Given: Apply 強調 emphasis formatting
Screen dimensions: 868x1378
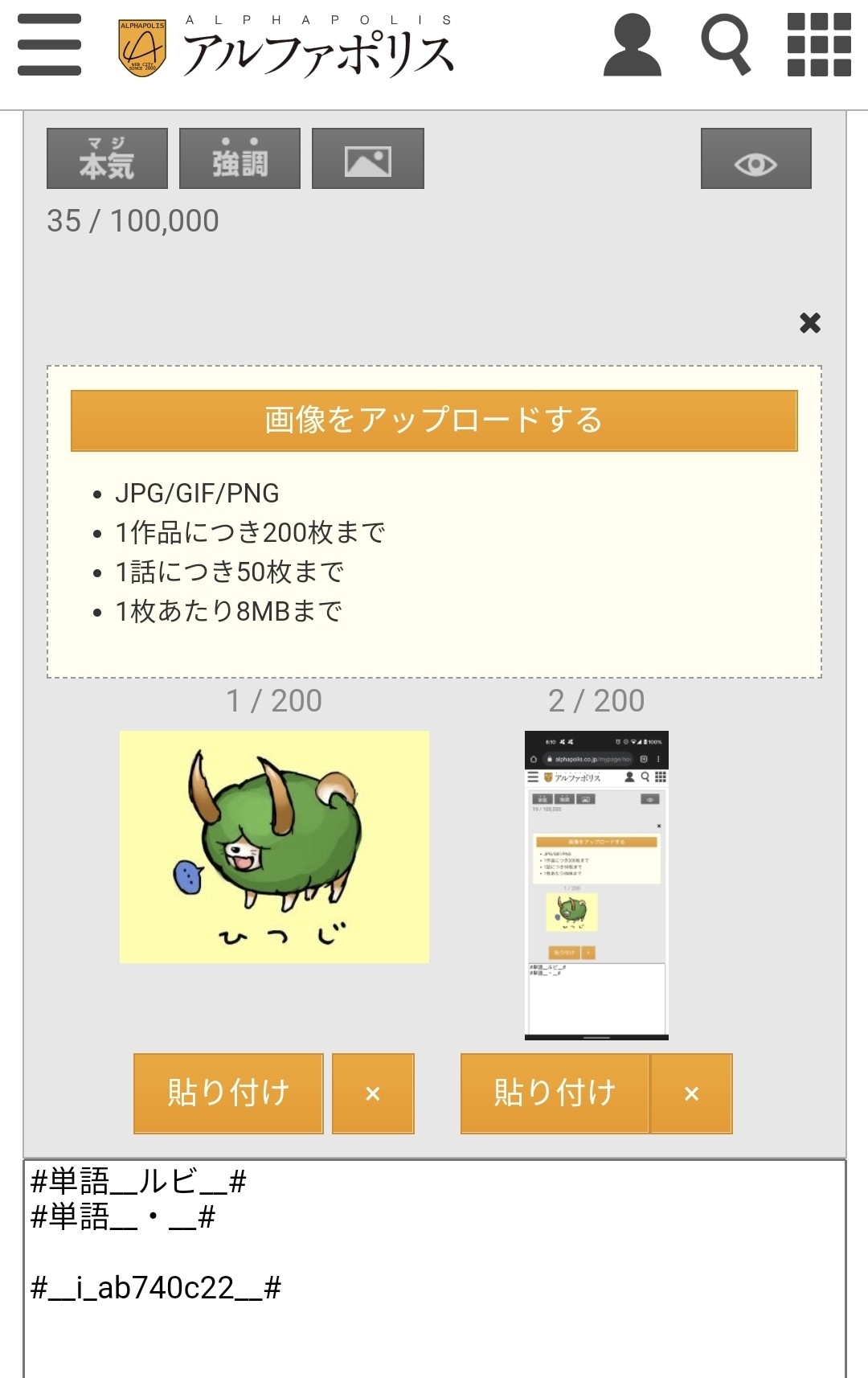Looking at the screenshot, I should point(240,158).
